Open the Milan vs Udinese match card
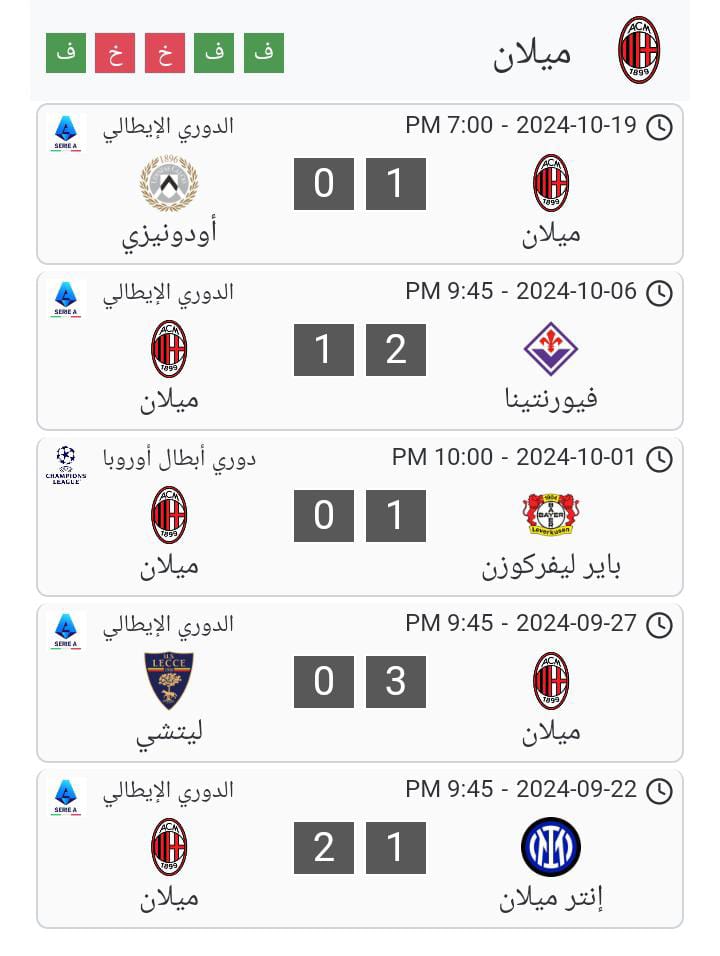This screenshot has height=956, width=720. tap(360, 184)
